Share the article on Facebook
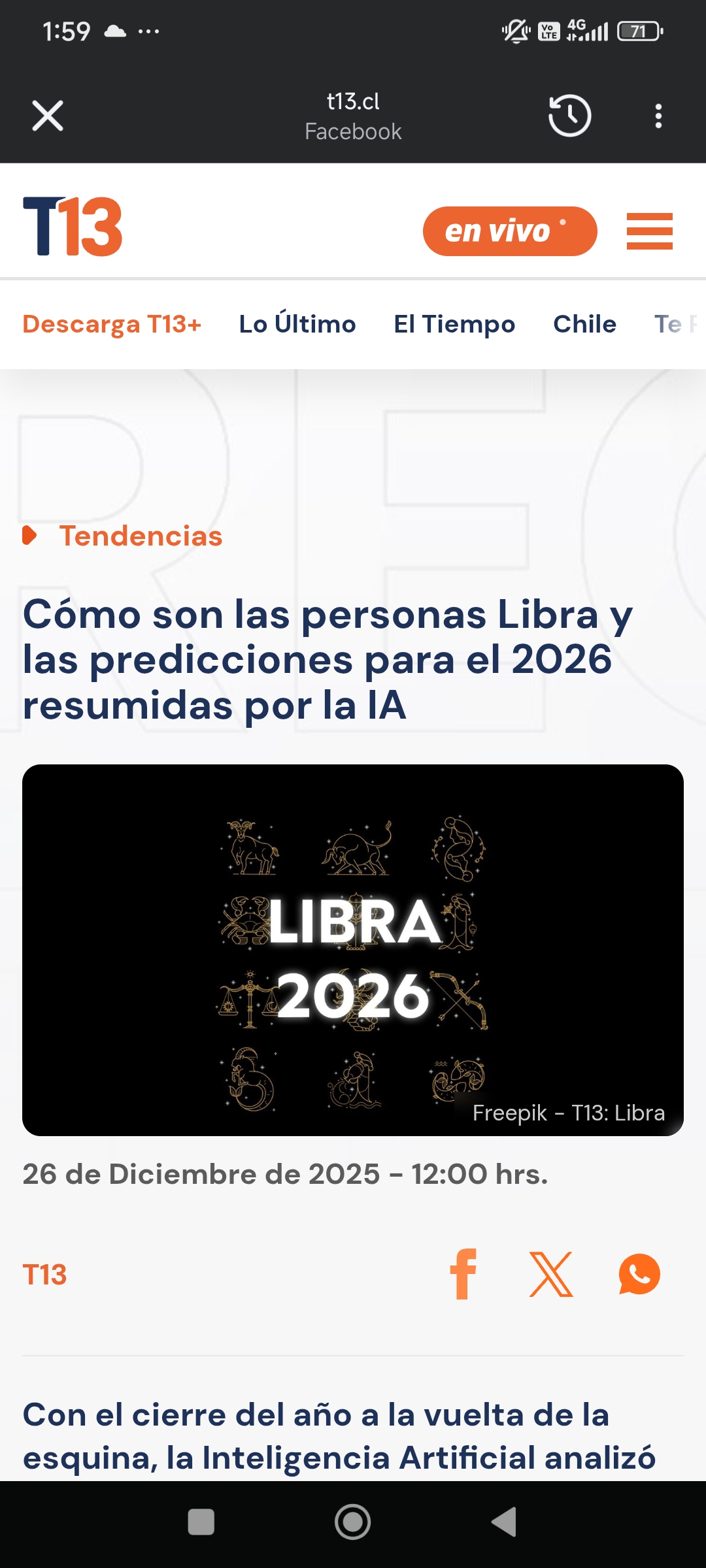706x1568 pixels. point(463,1274)
